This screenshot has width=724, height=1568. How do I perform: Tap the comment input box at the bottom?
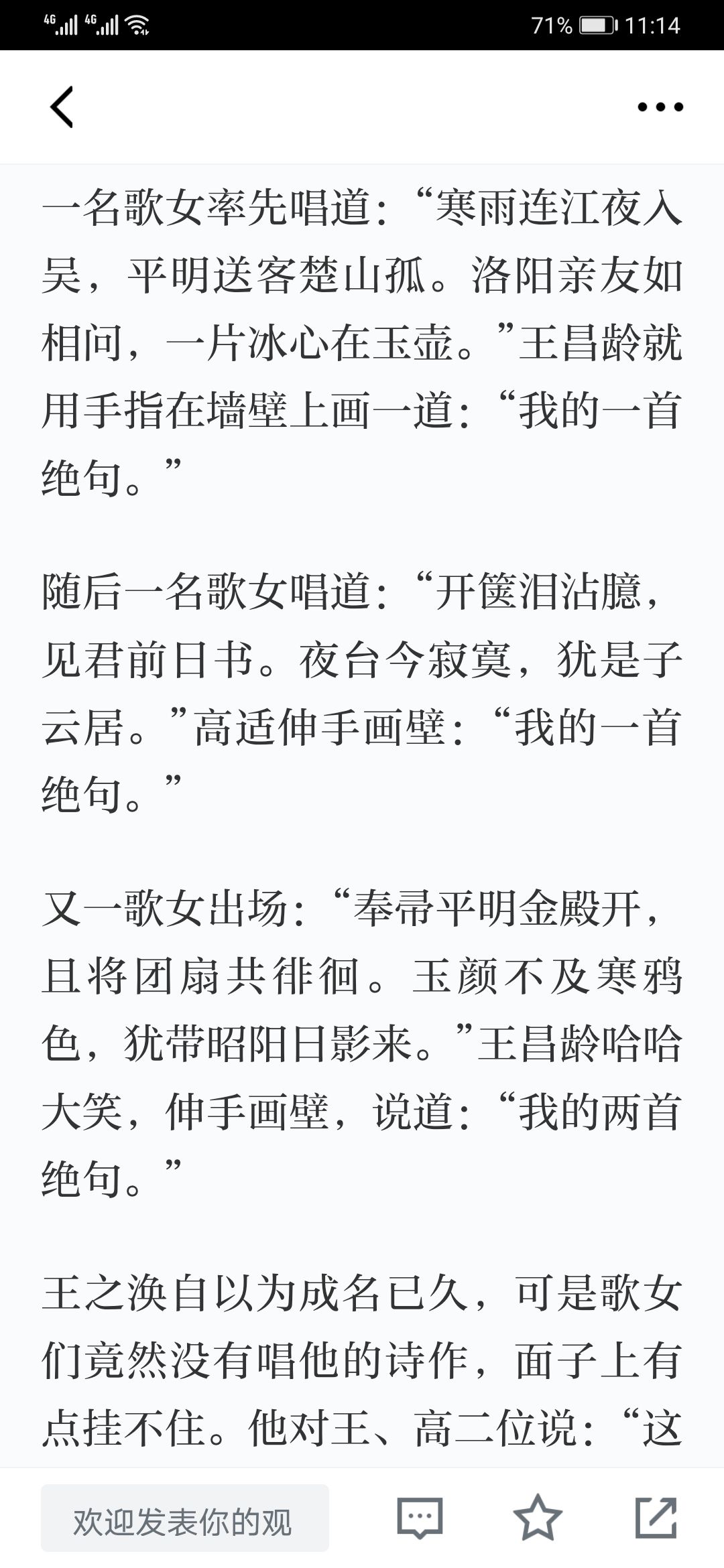[185, 1518]
